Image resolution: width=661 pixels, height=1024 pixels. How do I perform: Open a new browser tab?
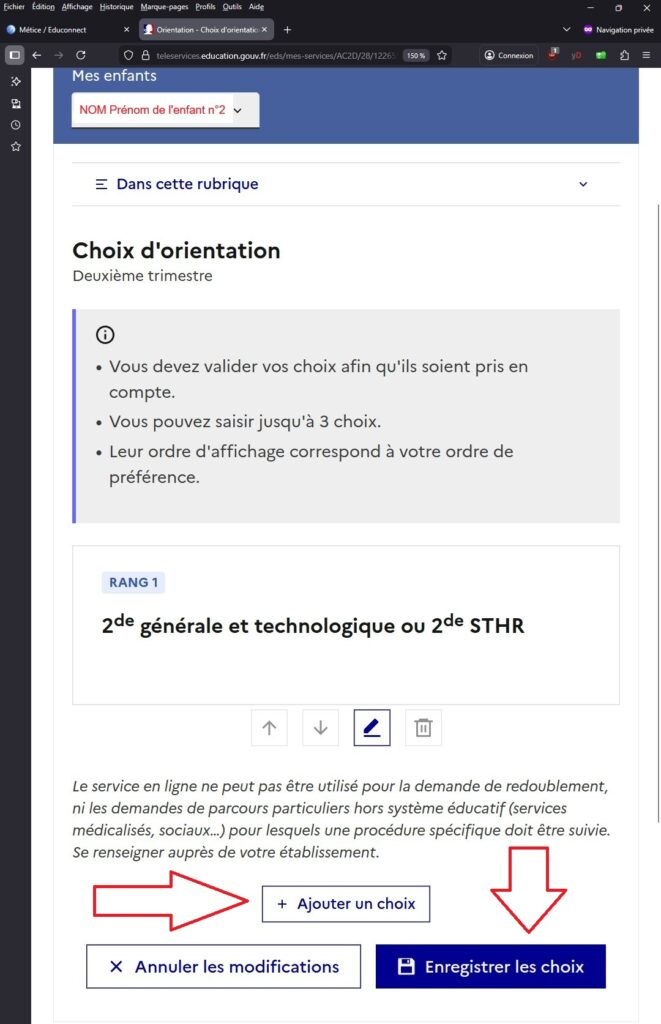[287, 30]
